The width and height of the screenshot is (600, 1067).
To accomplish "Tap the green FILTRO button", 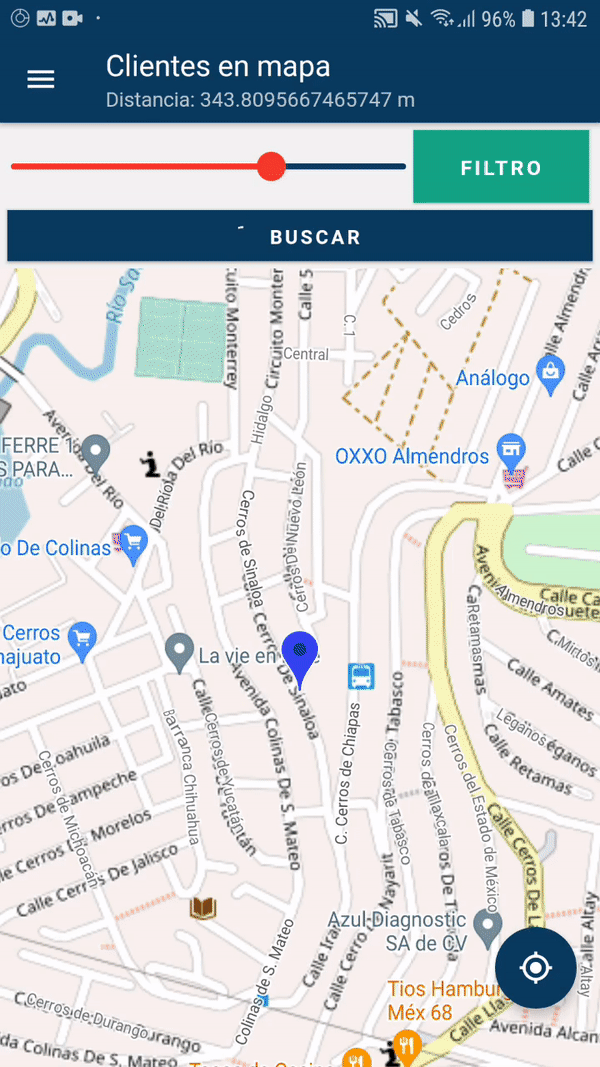I will (x=501, y=167).
